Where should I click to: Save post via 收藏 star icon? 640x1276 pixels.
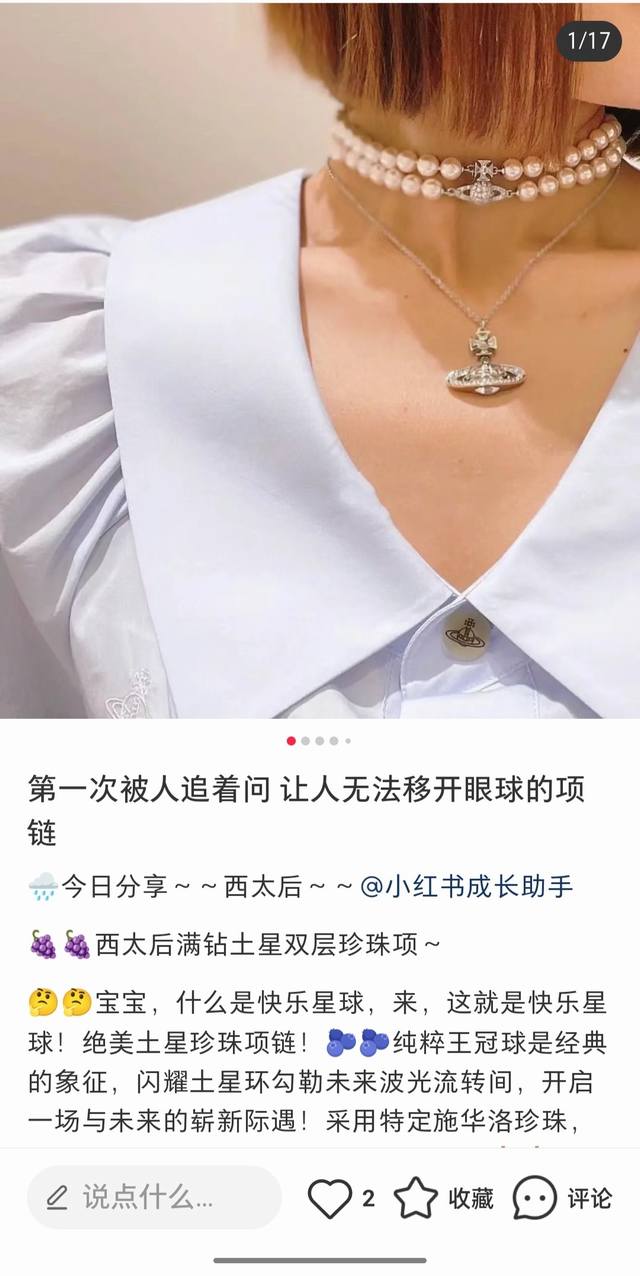pyautogui.click(x=416, y=1198)
